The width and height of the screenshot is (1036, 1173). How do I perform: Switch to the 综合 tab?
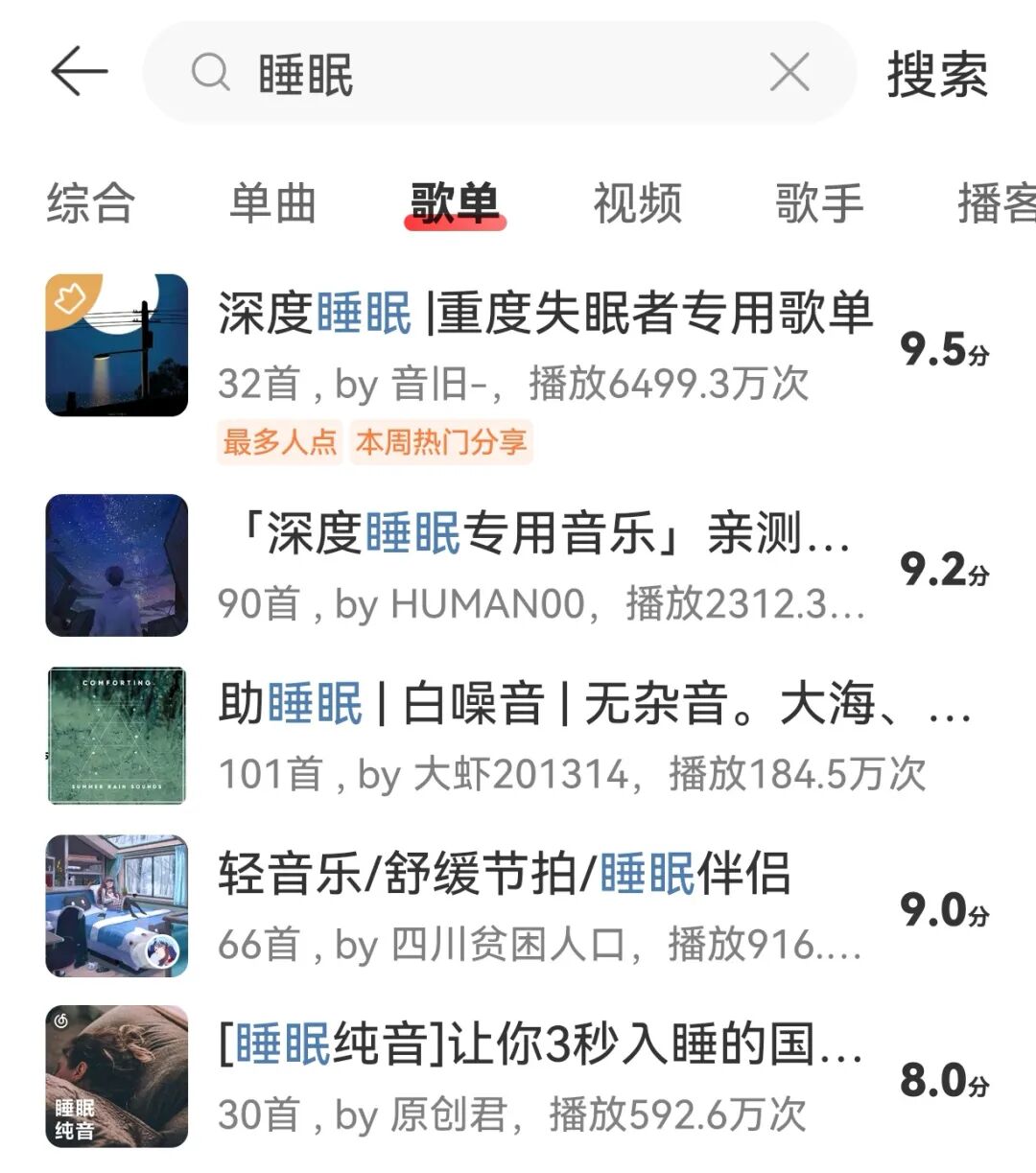90,203
